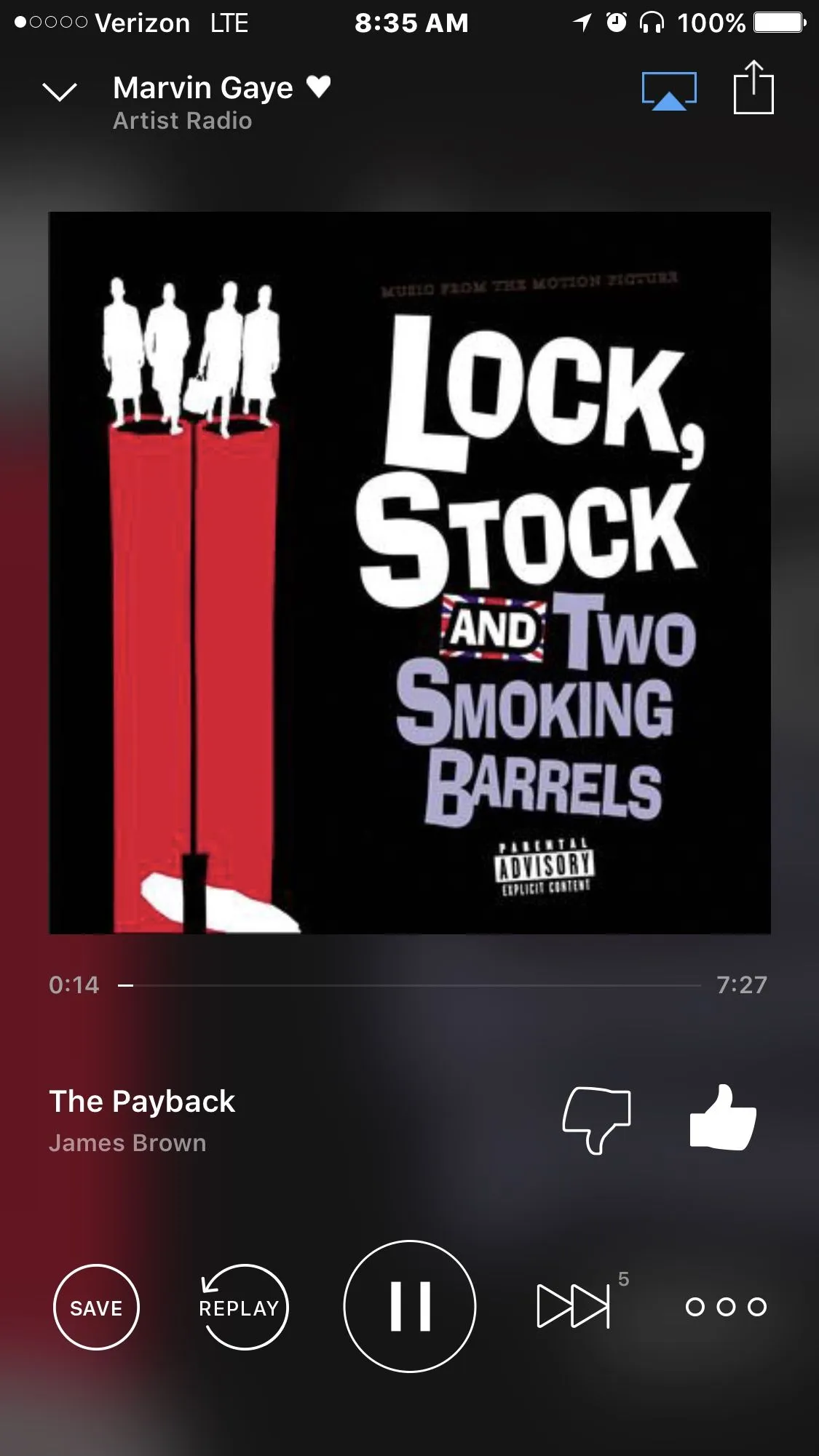The width and height of the screenshot is (819, 1456).
Task: Pause the playing song
Action: [410, 1307]
